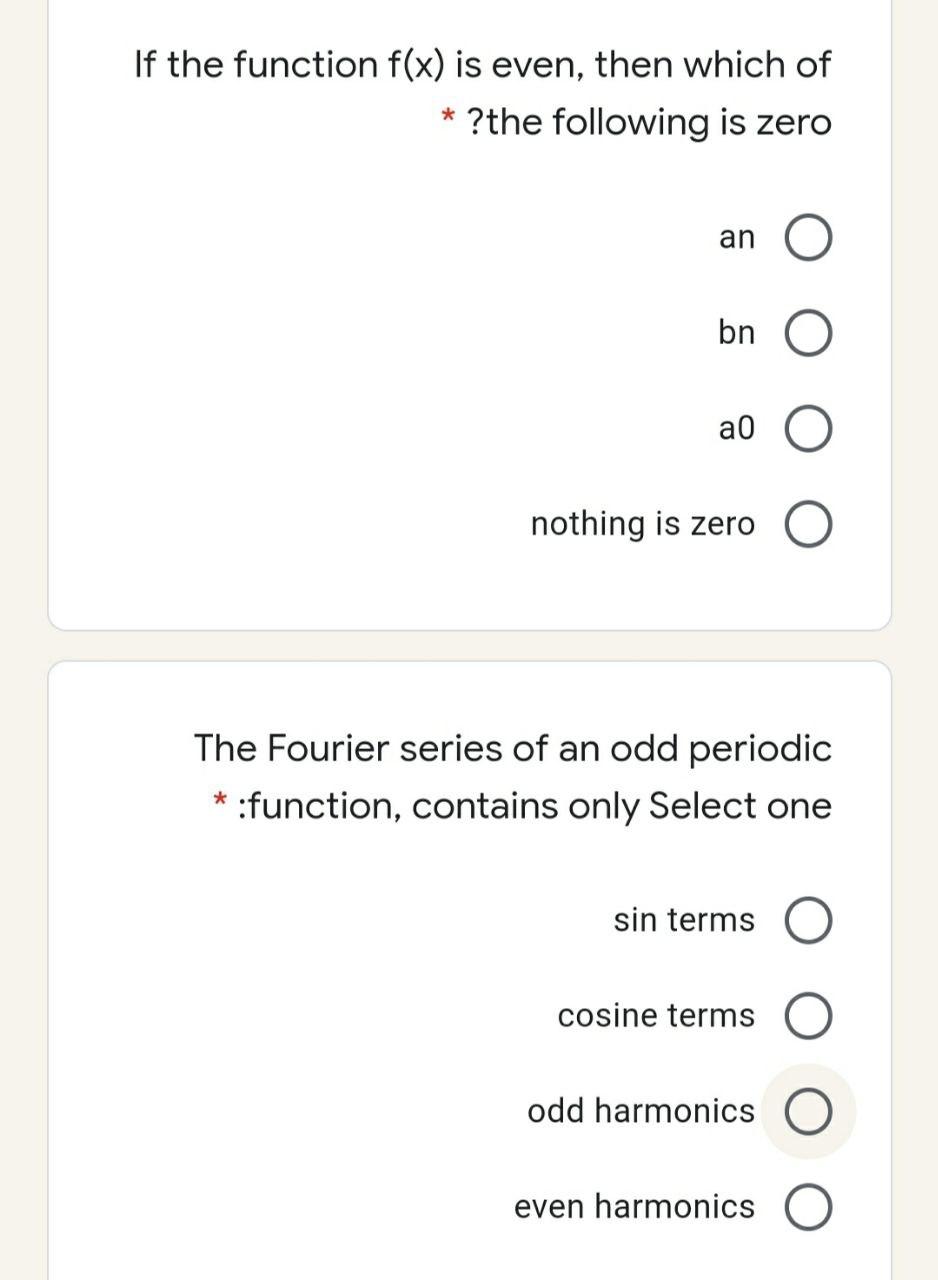Click the "nothing is zero" label text
The height and width of the screenshot is (1280, 938).
pyautogui.click(x=645, y=523)
